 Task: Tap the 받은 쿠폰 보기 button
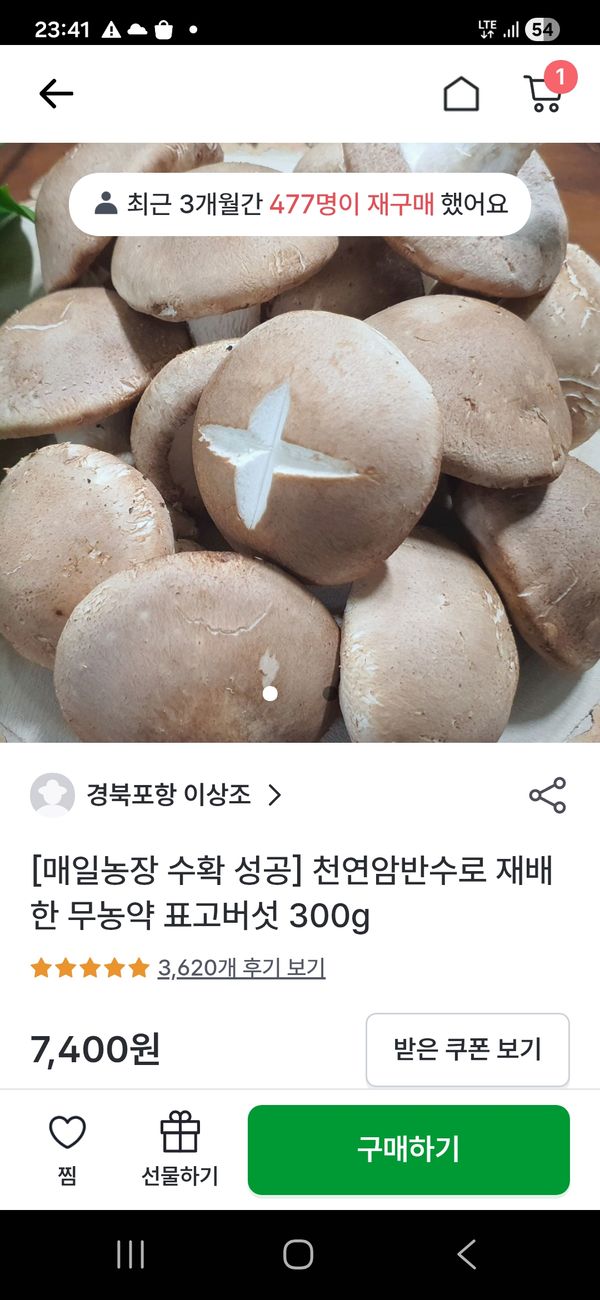pos(467,1049)
